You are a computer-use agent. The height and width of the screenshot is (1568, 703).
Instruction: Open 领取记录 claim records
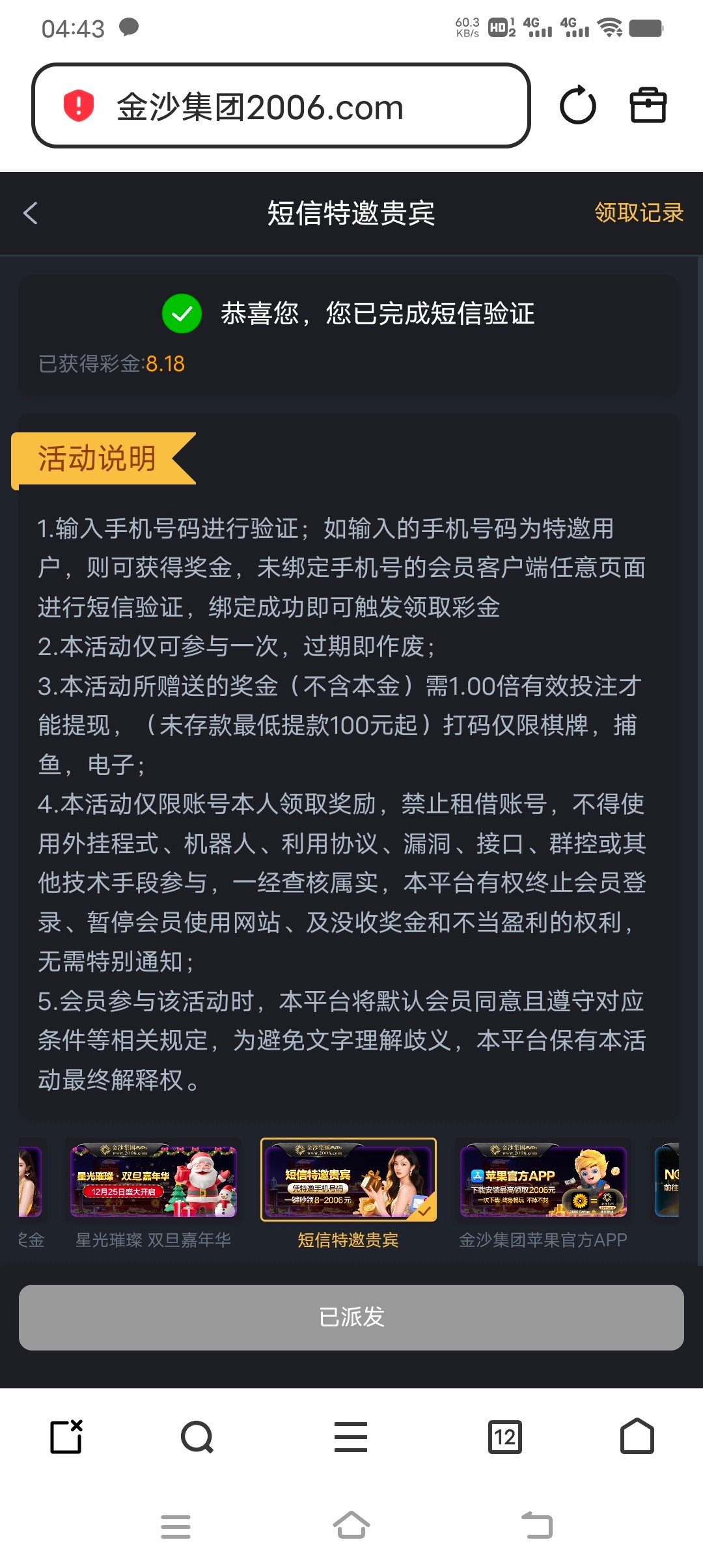tap(639, 213)
